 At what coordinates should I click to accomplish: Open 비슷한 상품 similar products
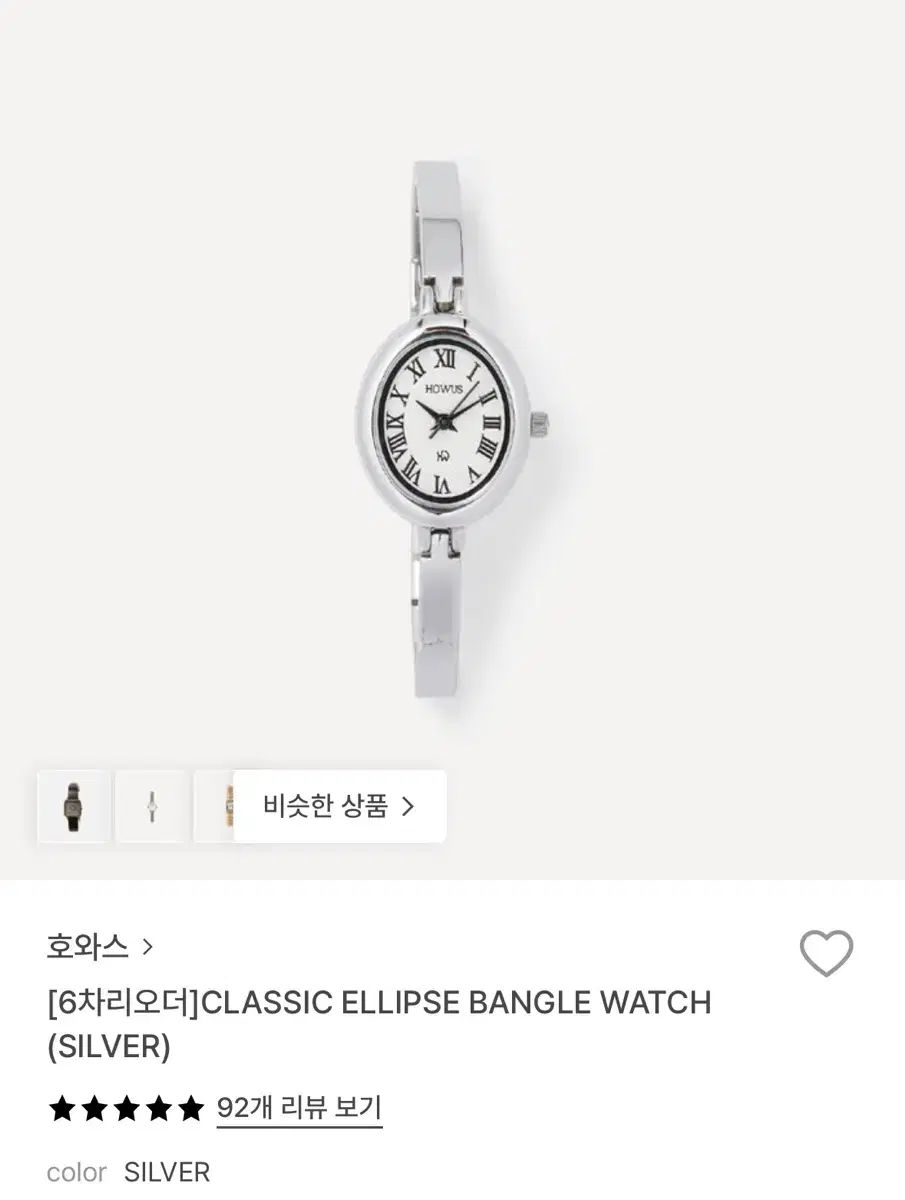(339, 806)
